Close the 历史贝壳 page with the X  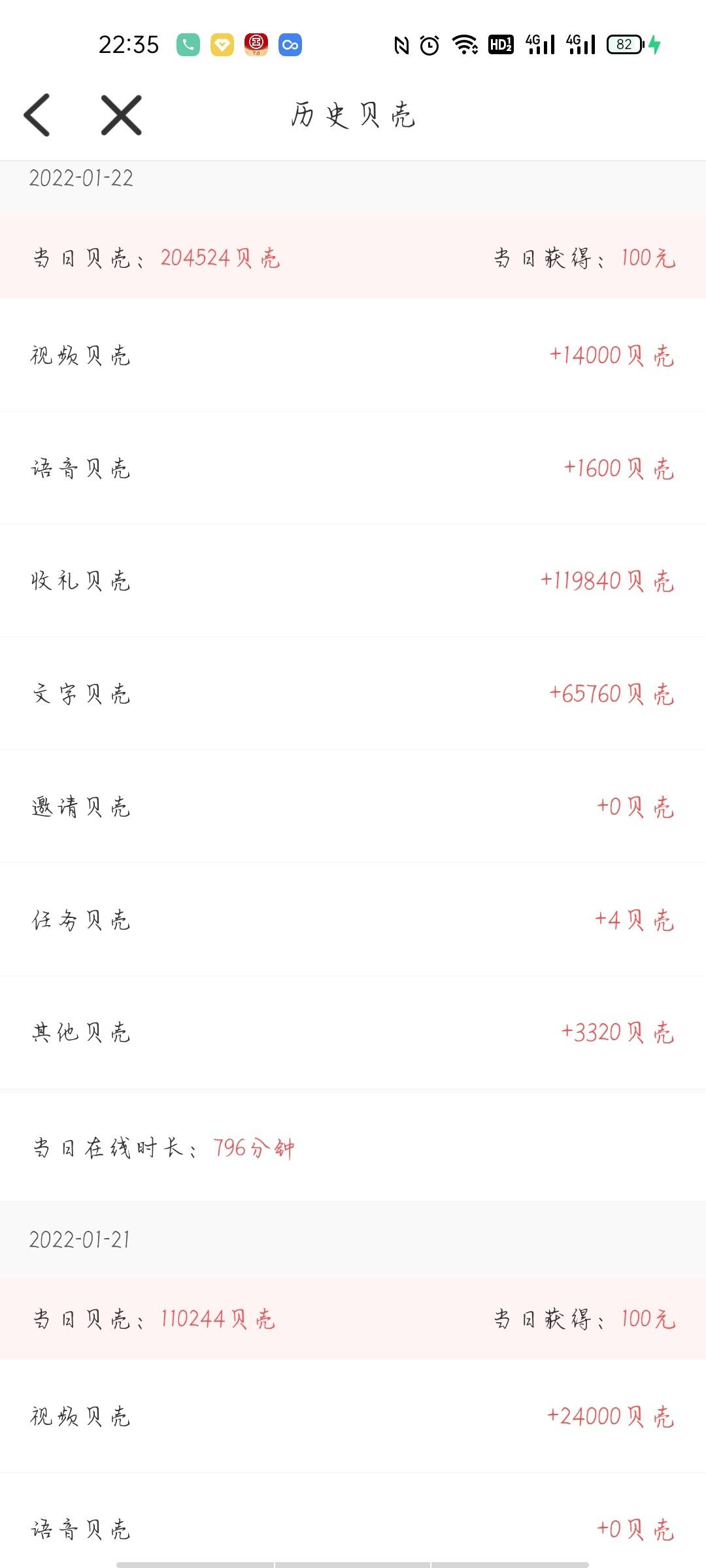(x=122, y=115)
